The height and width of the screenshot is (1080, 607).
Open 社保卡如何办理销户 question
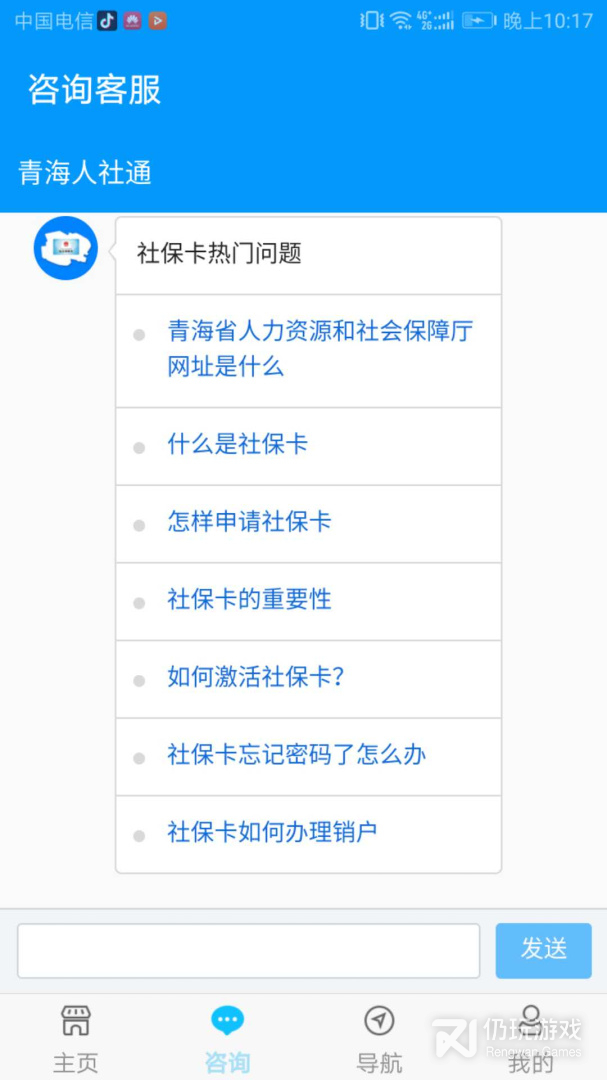pos(272,832)
